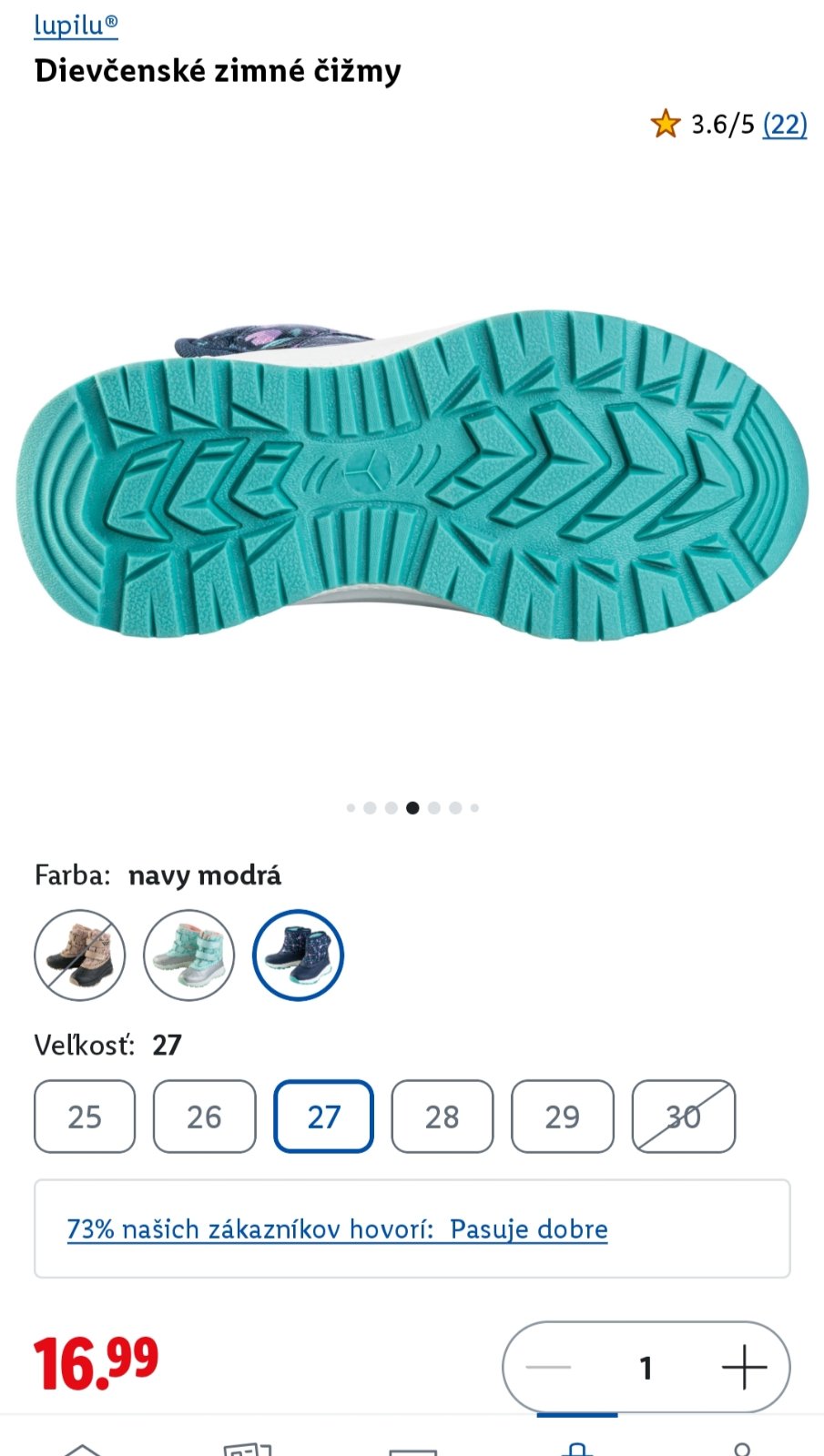Select the beige-black boot color
This screenshot has height=1456, width=824.
80,955
